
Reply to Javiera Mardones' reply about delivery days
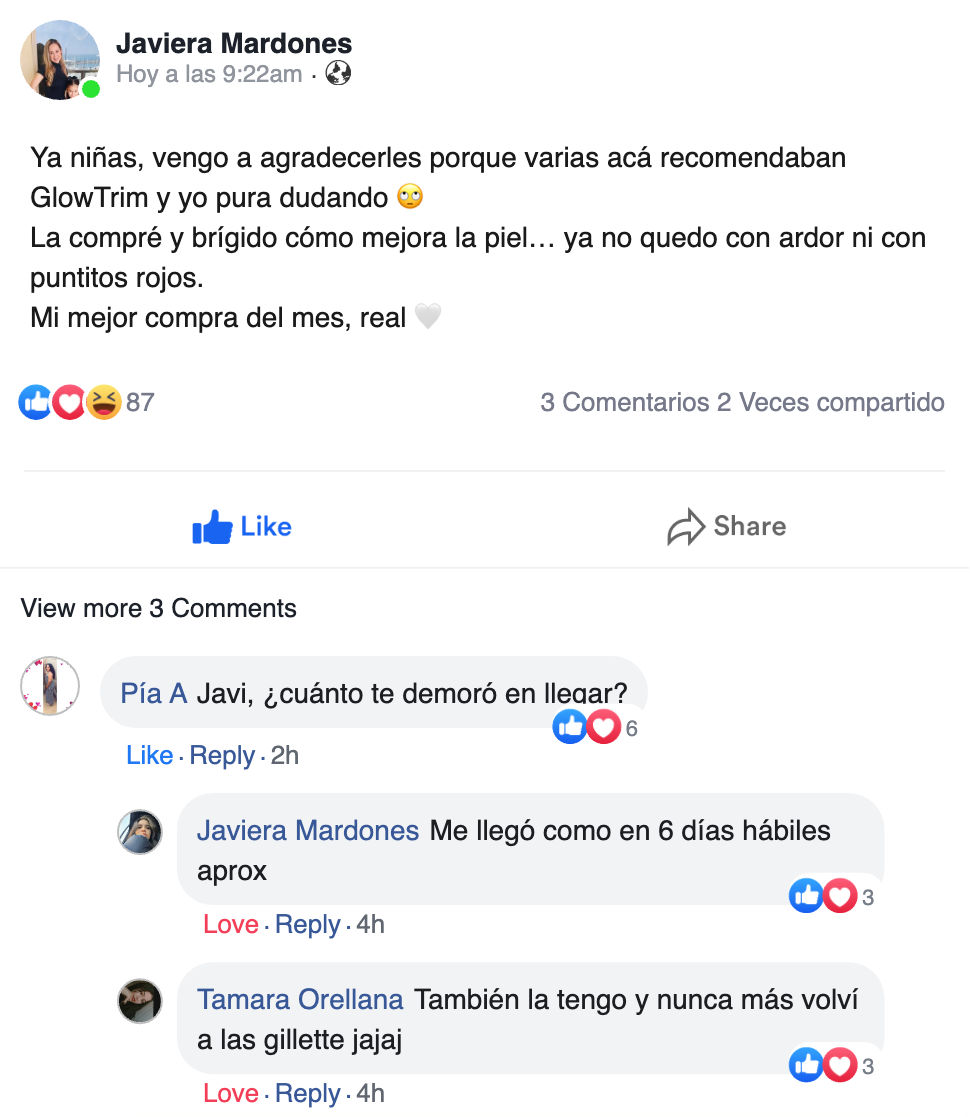click(307, 925)
